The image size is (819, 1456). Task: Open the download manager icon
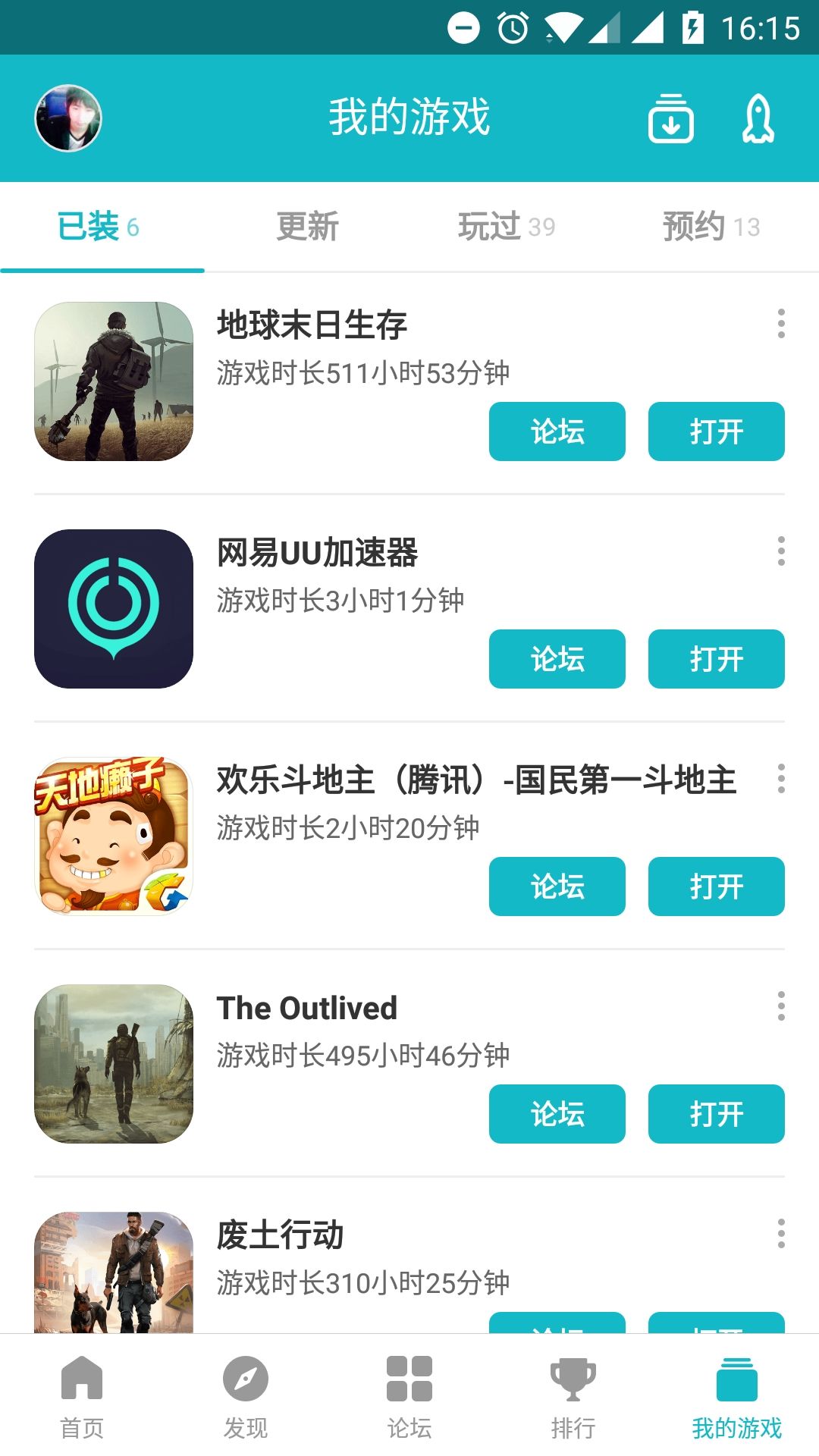click(671, 118)
